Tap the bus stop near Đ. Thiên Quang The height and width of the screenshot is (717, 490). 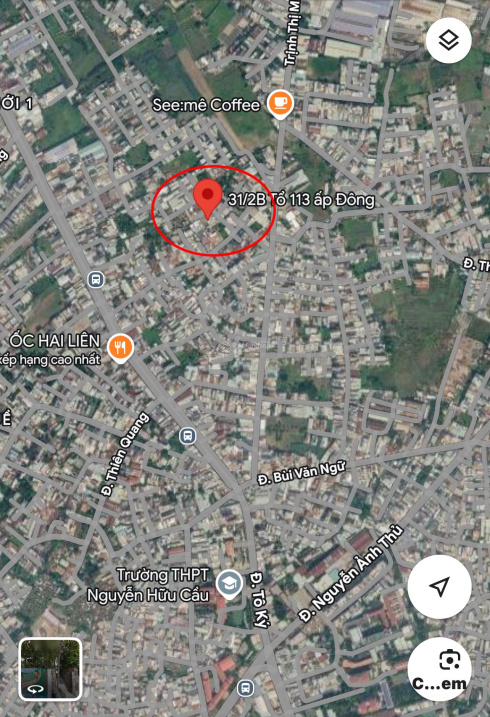coord(187,435)
